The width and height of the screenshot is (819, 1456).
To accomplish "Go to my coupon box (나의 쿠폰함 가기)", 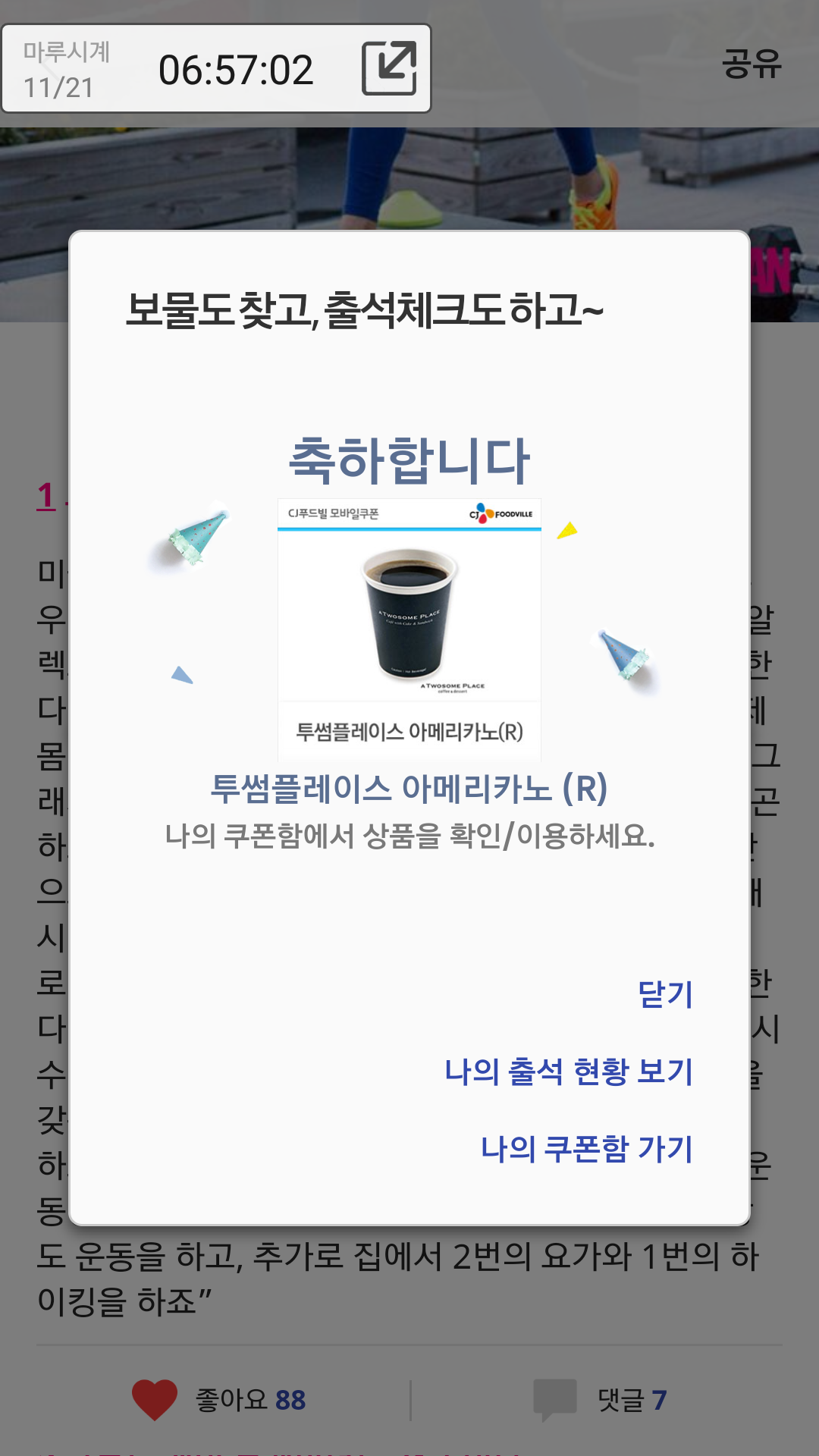I will click(587, 1148).
